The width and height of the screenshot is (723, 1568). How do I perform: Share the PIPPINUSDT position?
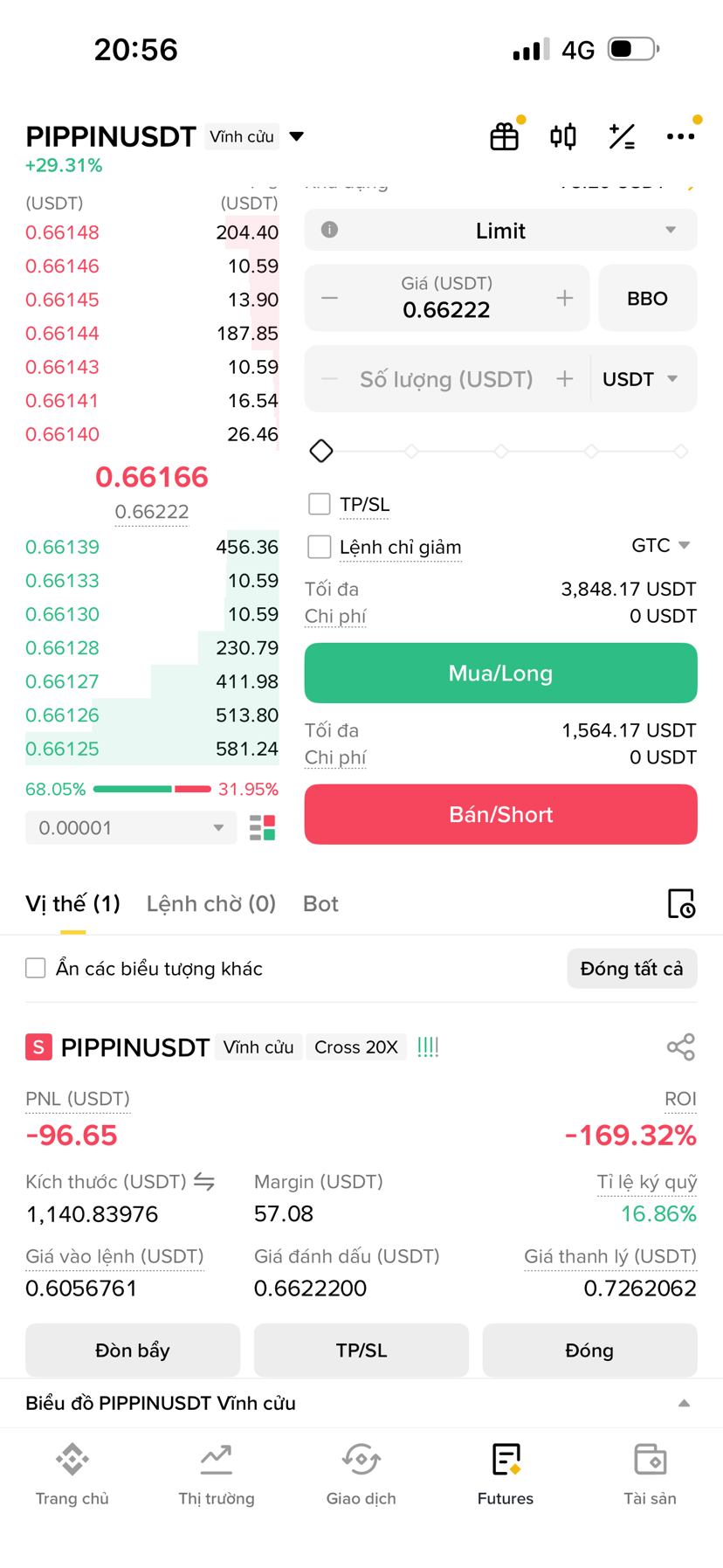click(680, 1046)
